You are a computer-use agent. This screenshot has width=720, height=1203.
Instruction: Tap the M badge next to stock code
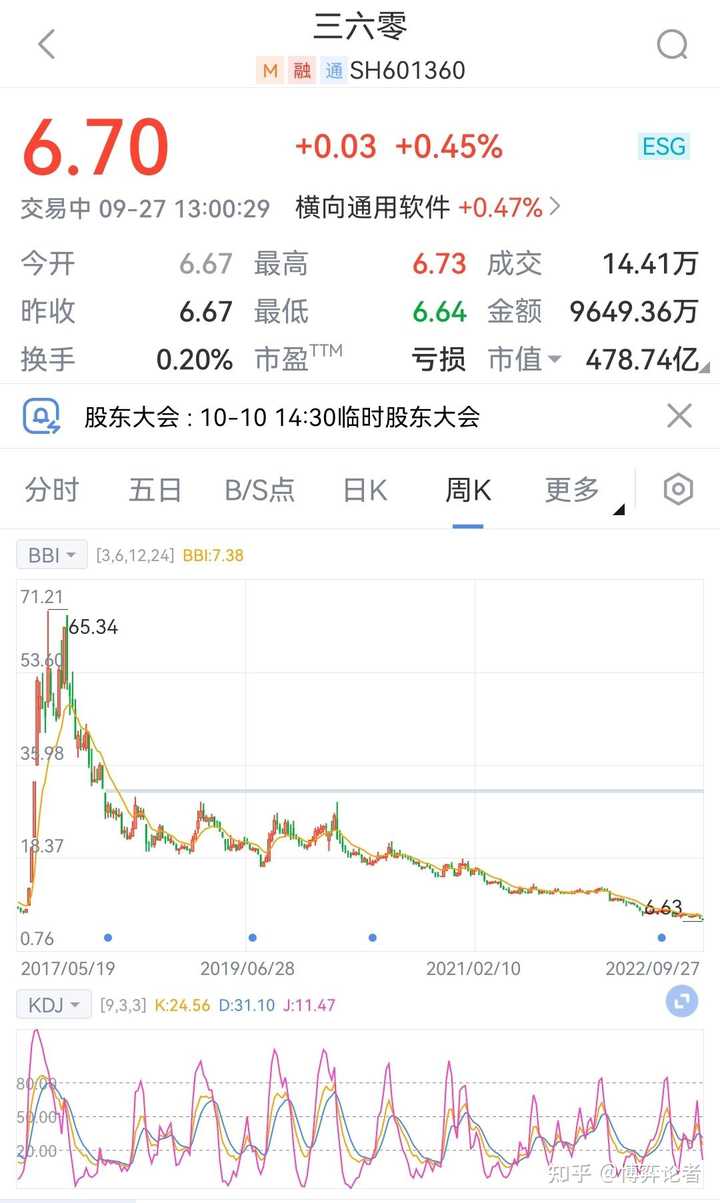coord(268,71)
